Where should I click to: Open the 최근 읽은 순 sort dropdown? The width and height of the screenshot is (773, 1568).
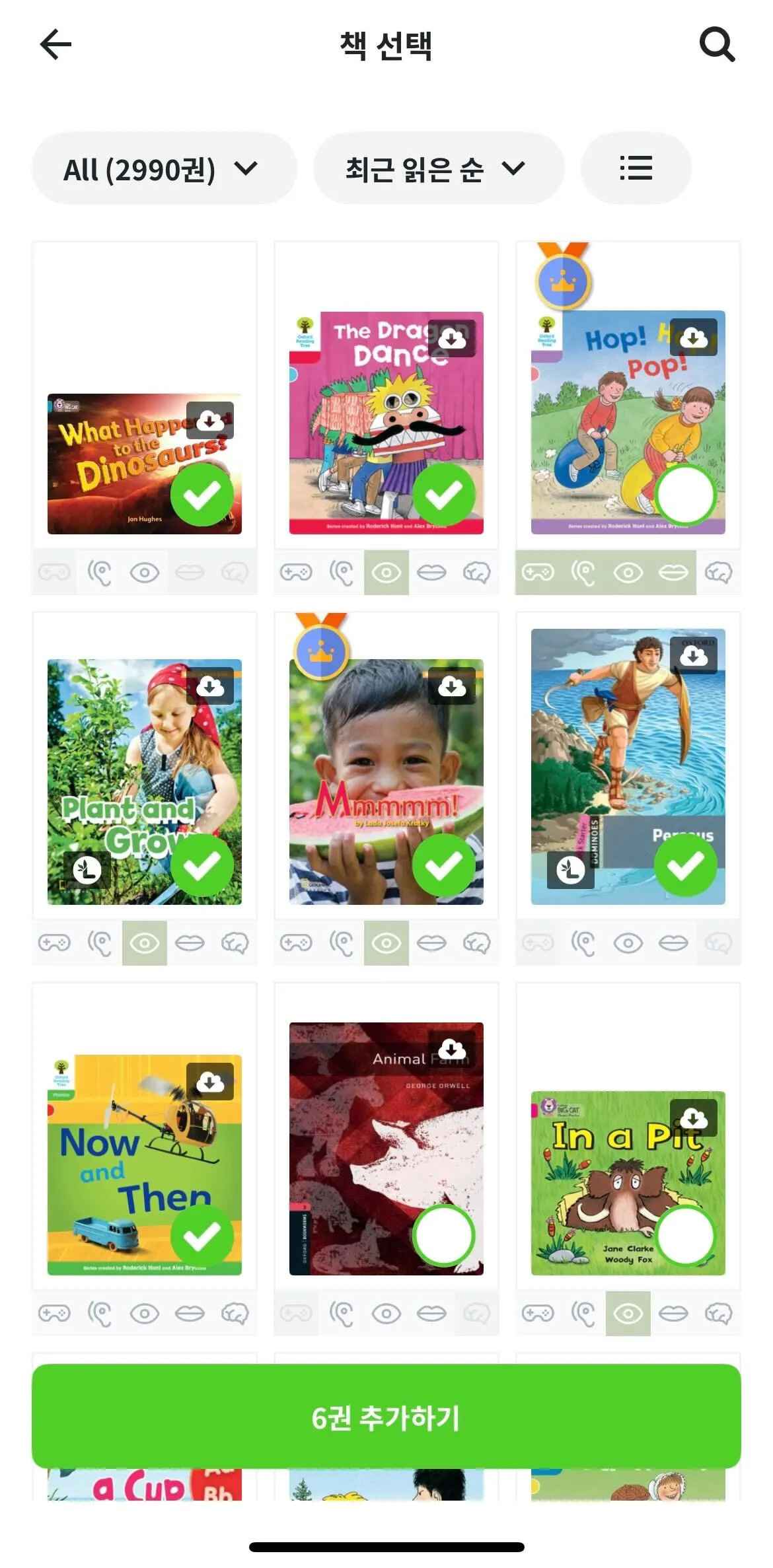coord(438,169)
